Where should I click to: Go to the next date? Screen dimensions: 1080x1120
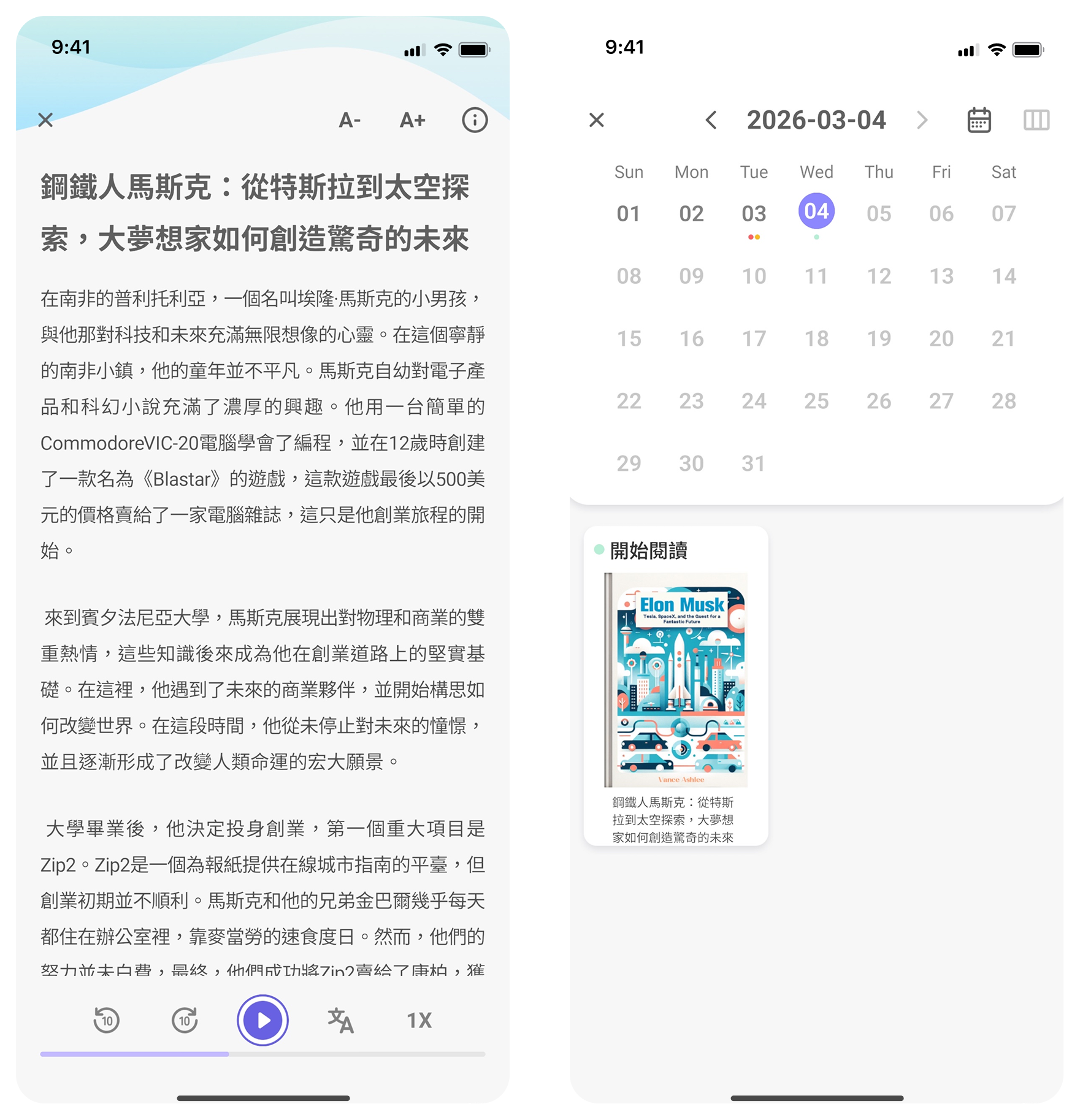(922, 120)
